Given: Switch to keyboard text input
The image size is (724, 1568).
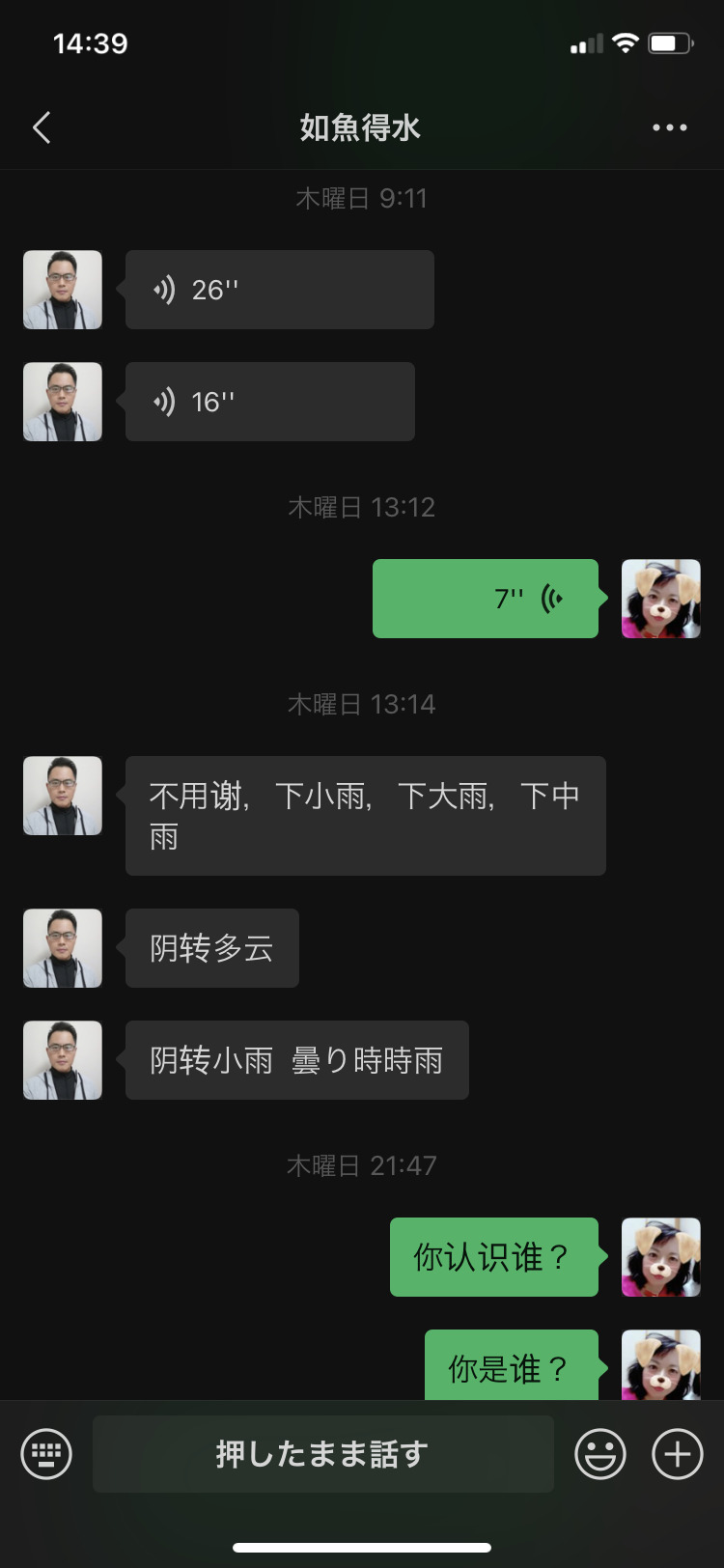Looking at the screenshot, I should [46, 1454].
